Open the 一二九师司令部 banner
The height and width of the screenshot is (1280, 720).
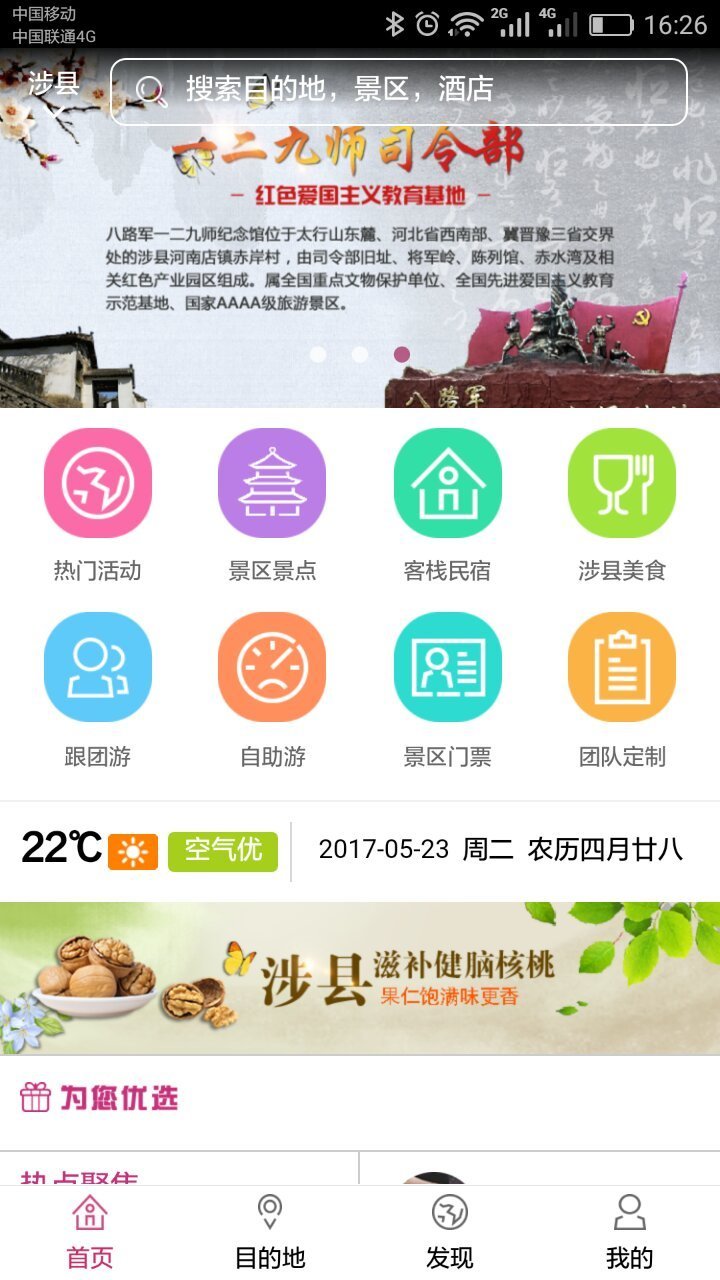tap(360, 250)
